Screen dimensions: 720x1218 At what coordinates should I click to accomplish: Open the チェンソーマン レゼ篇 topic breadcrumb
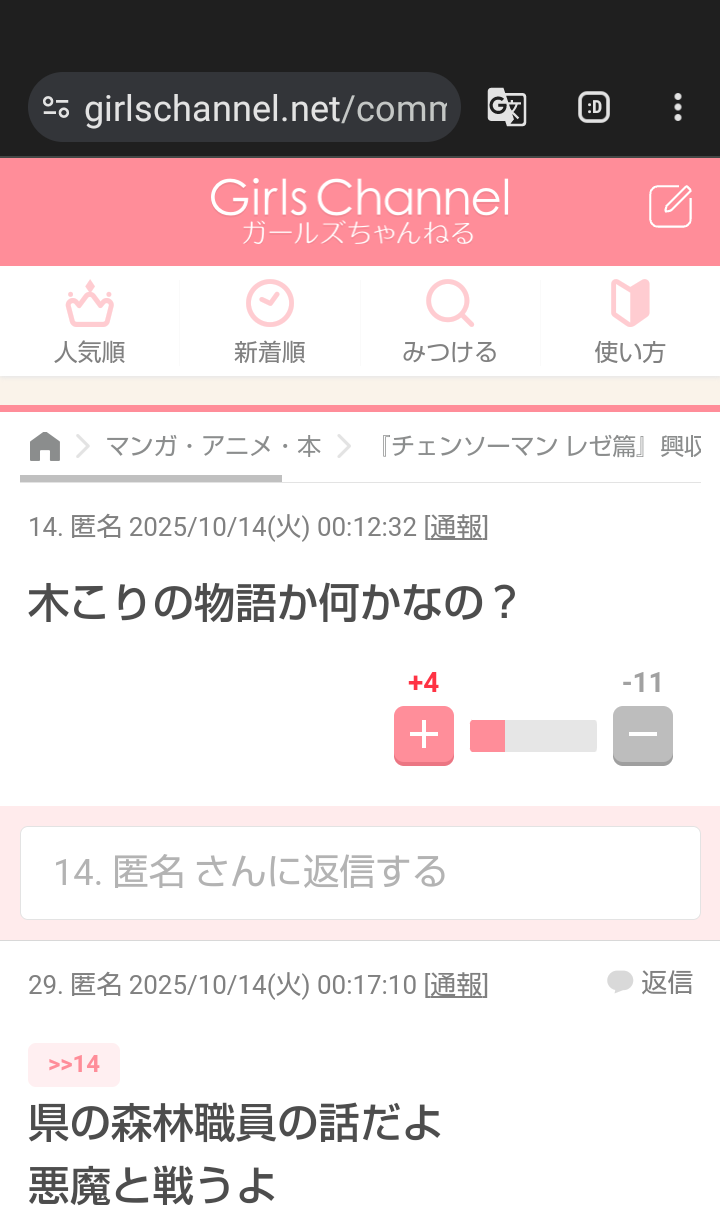point(540,446)
